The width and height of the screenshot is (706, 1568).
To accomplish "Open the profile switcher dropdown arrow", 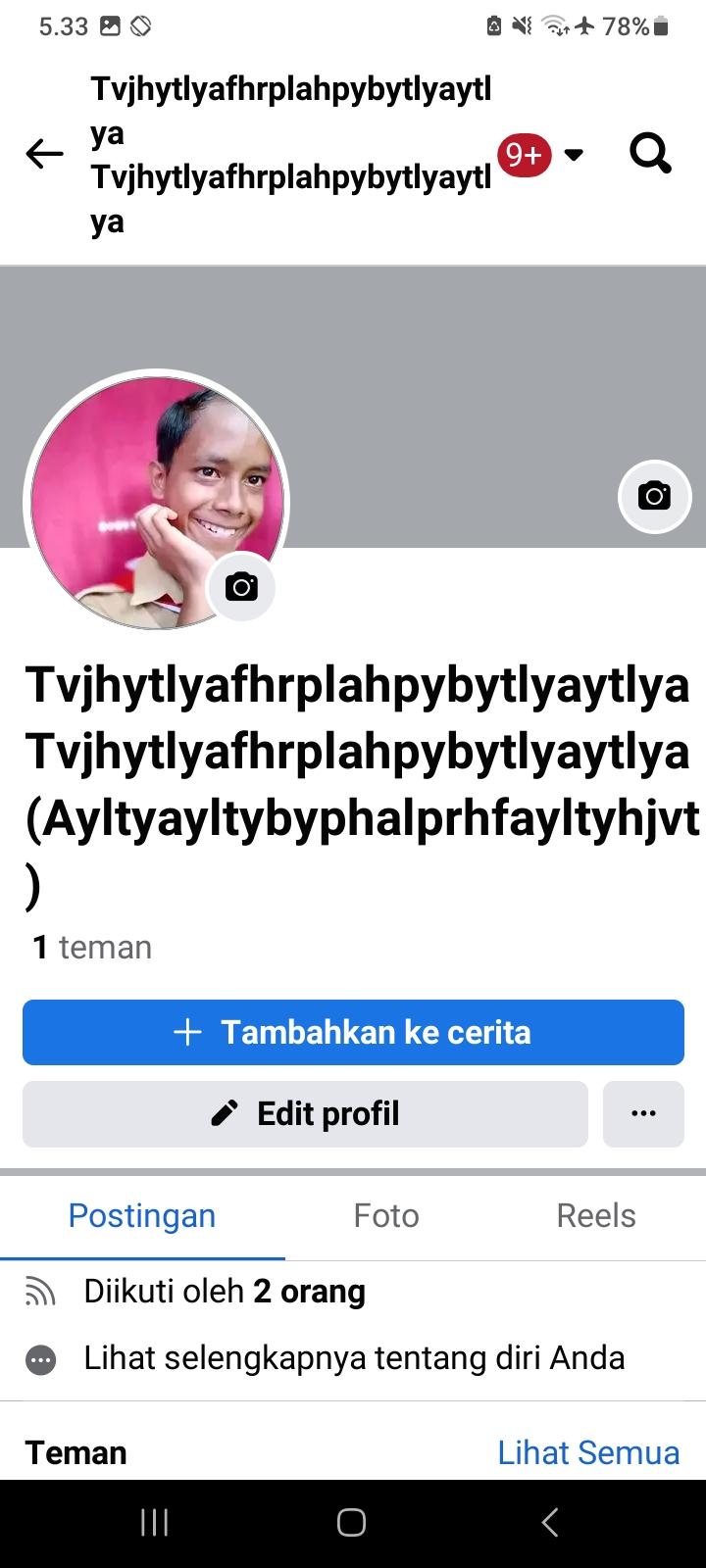I will pyautogui.click(x=574, y=155).
